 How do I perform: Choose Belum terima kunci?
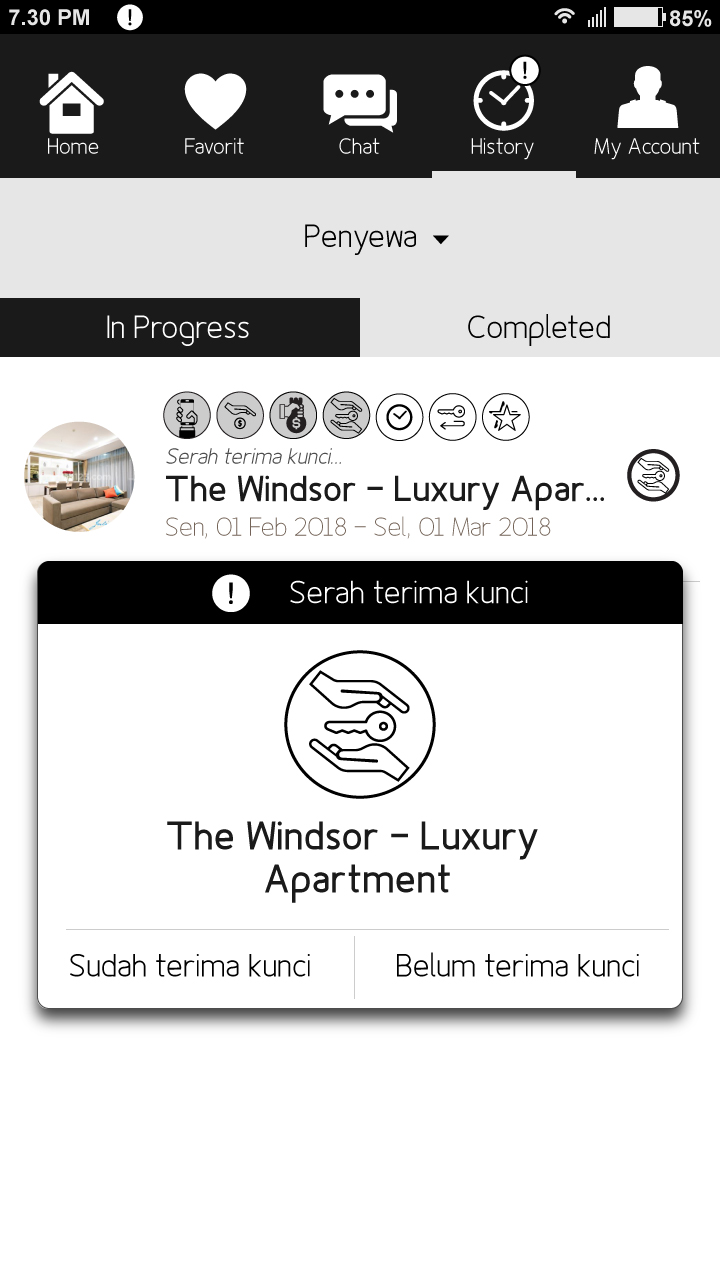(x=517, y=966)
